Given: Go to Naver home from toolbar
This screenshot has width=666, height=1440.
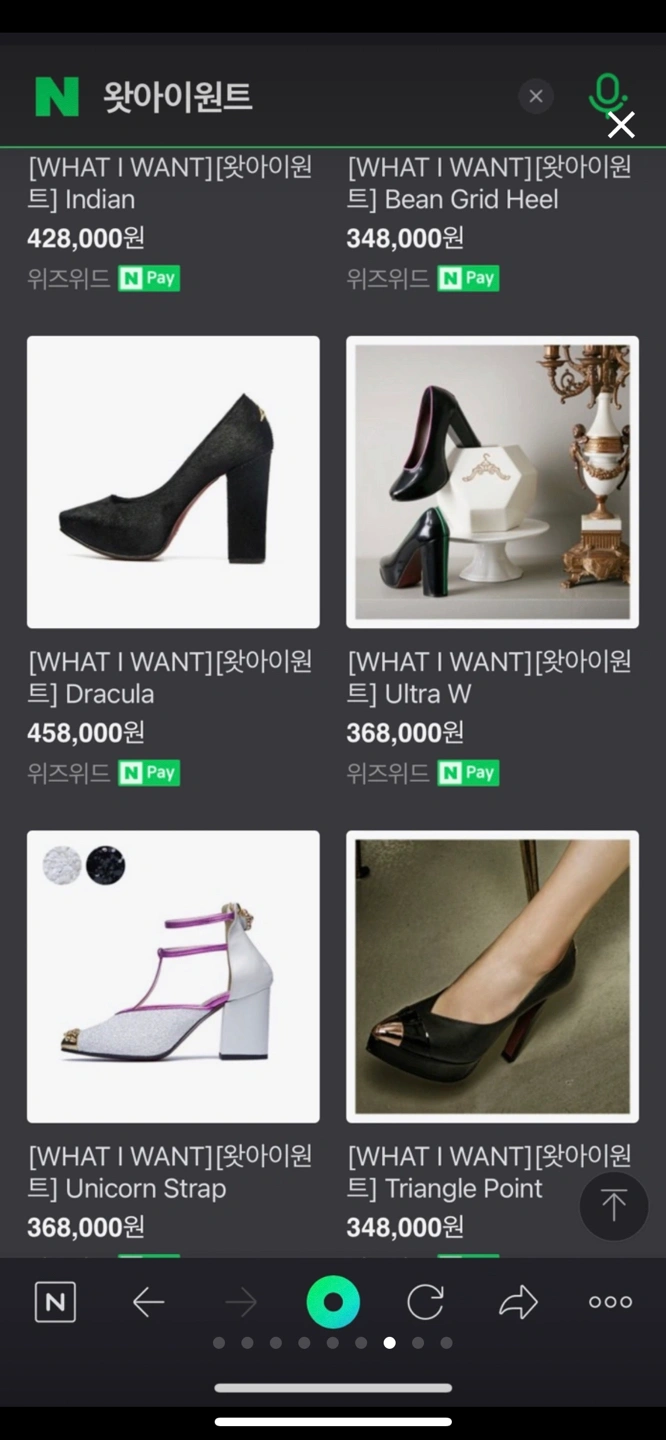Looking at the screenshot, I should [x=55, y=1302].
